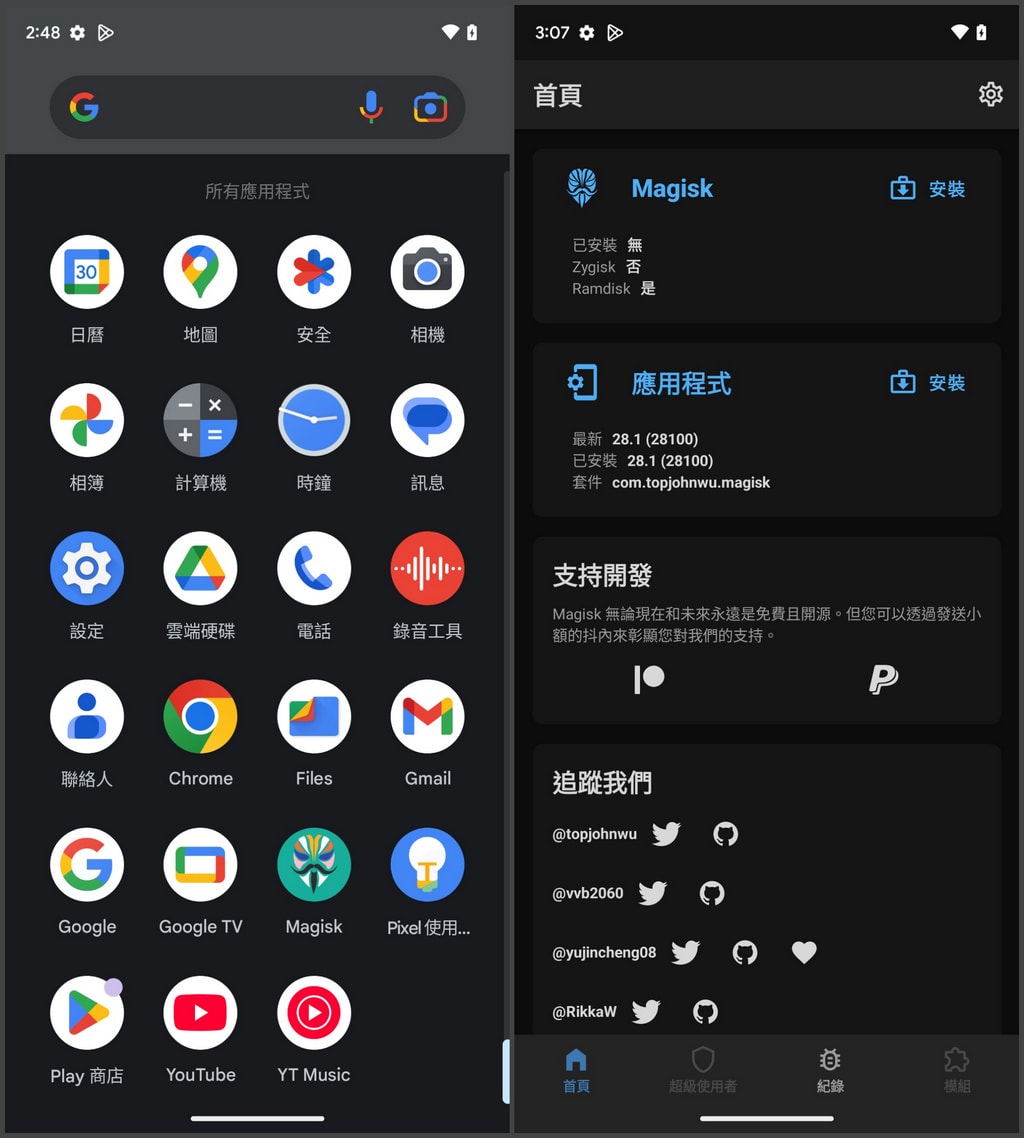Screen dimensions: 1024x1138
Task: Open the PayPal donation link
Action: coord(883,679)
